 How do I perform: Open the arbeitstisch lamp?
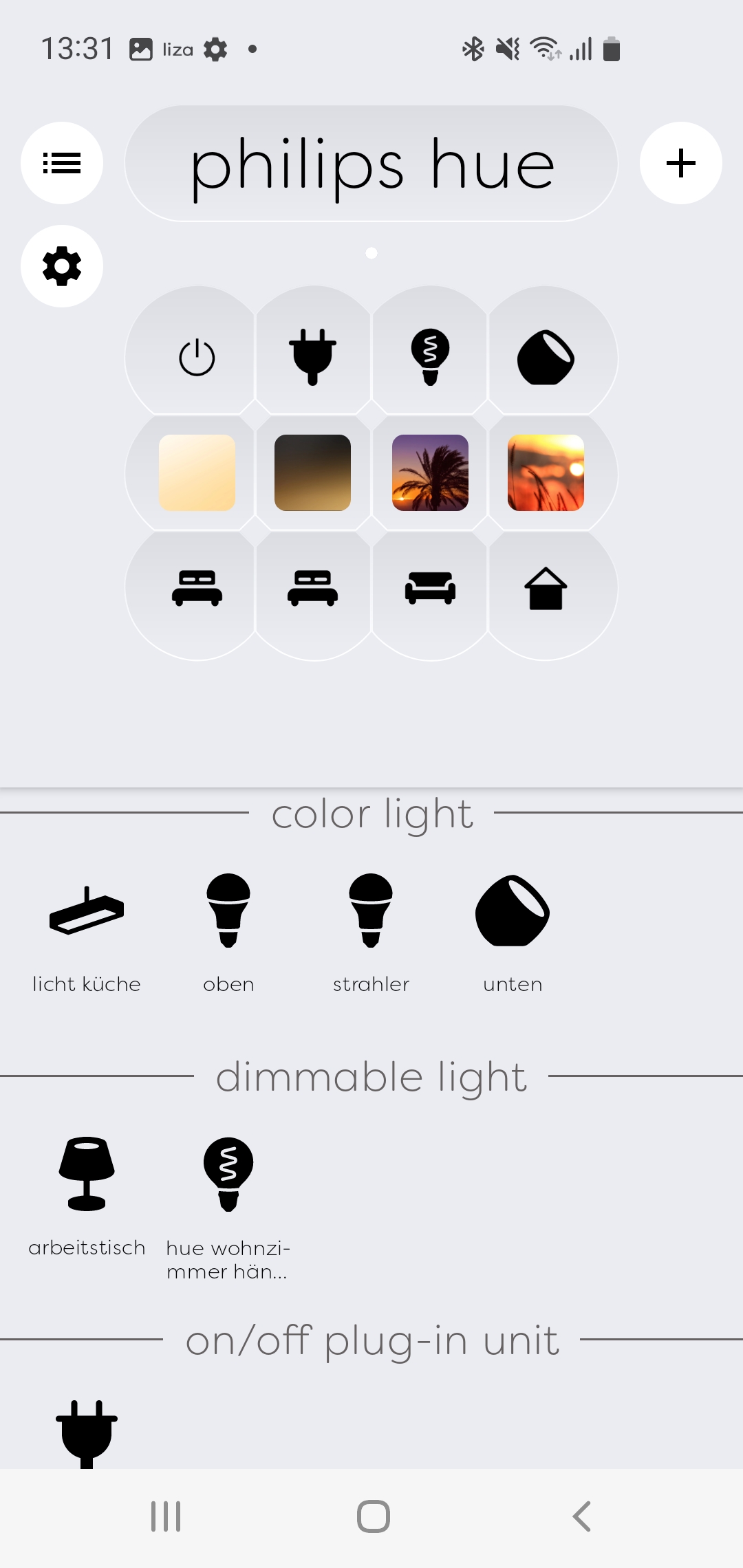tap(87, 1195)
